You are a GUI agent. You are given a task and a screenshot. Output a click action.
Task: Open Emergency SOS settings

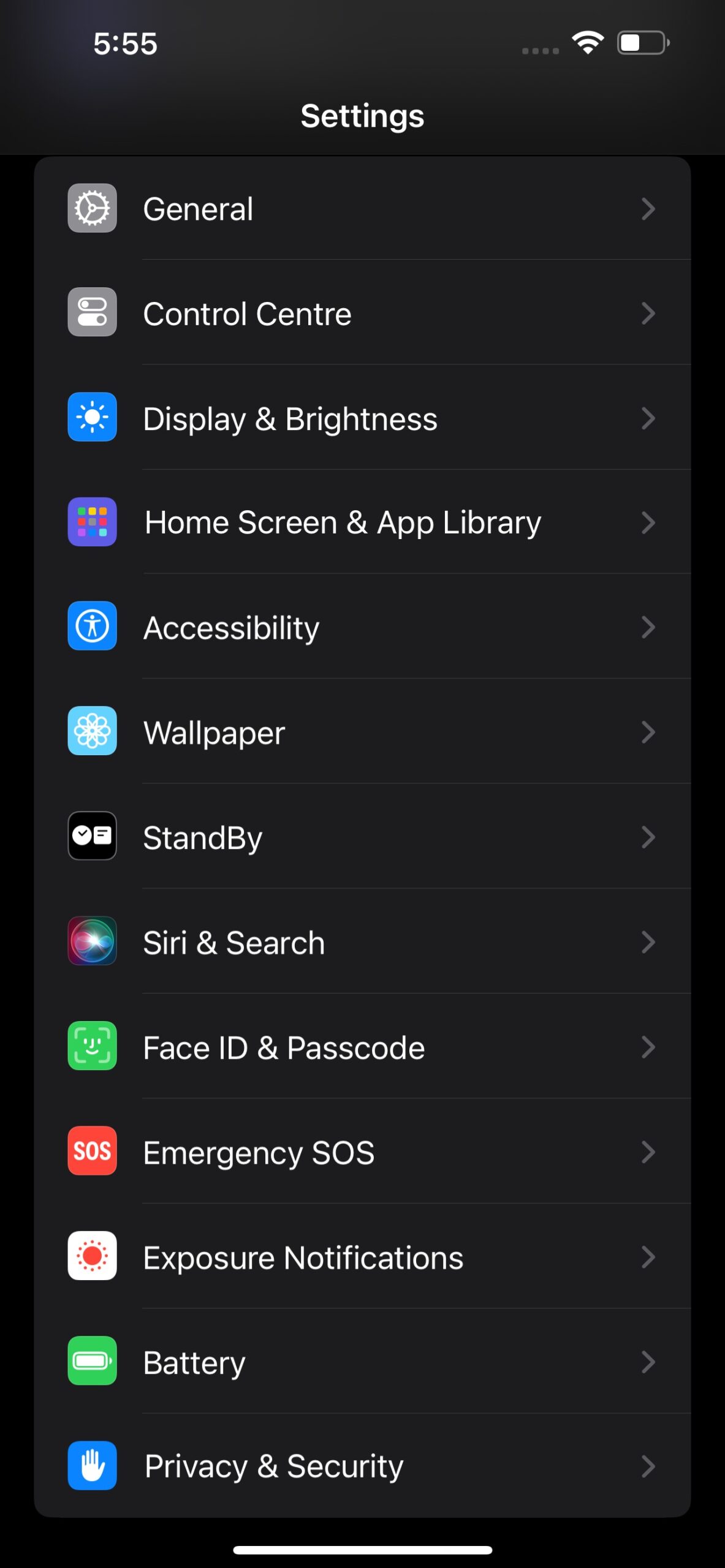(362, 1151)
